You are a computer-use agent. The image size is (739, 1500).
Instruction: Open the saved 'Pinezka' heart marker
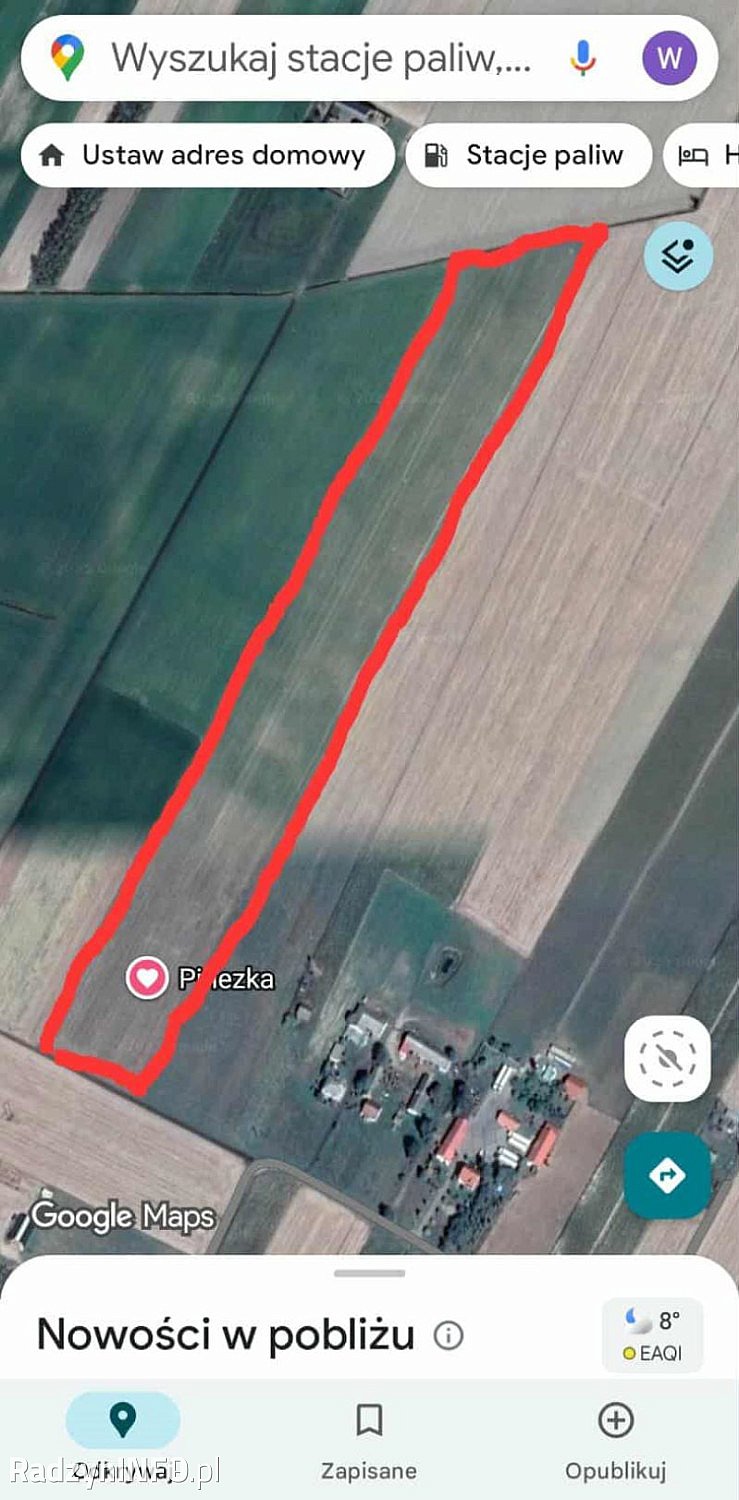[x=147, y=977]
